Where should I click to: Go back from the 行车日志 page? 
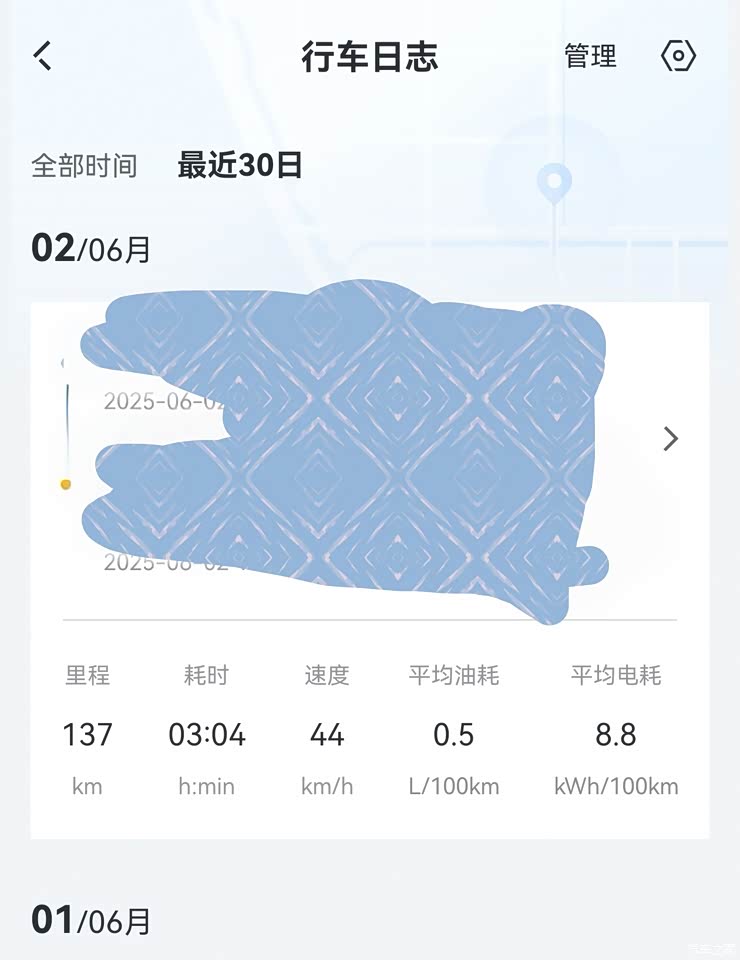[43, 56]
